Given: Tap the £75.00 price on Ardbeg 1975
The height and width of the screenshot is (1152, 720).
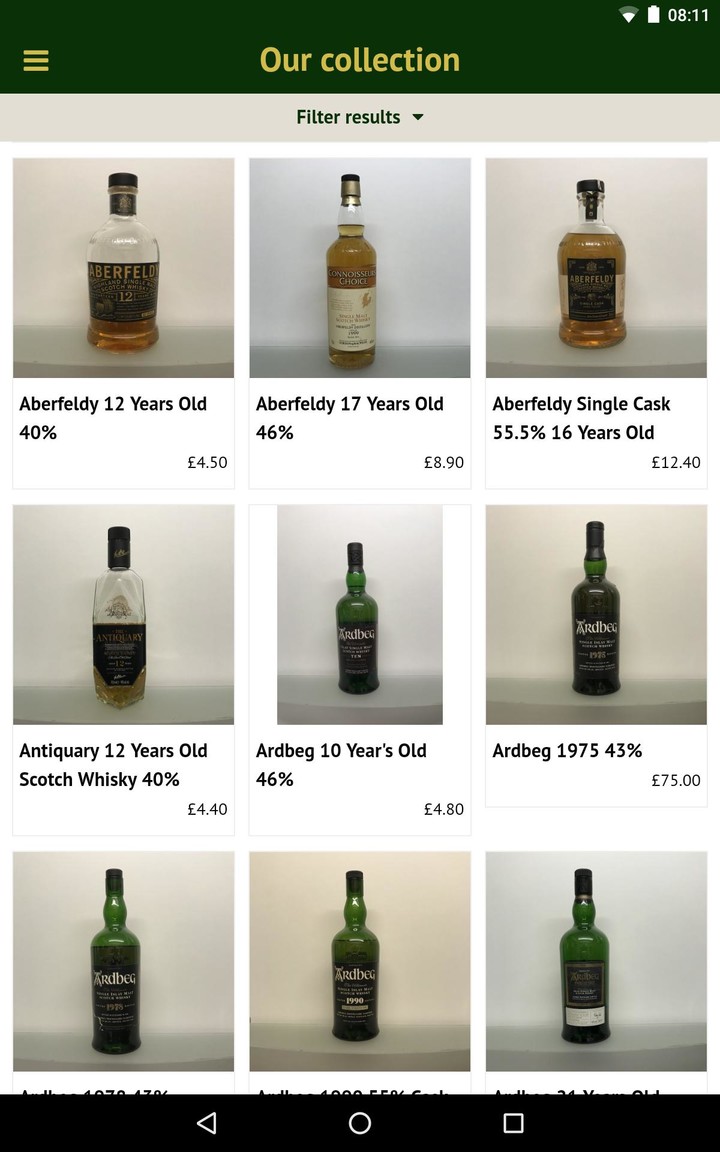Looking at the screenshot, I should [676, 780].
